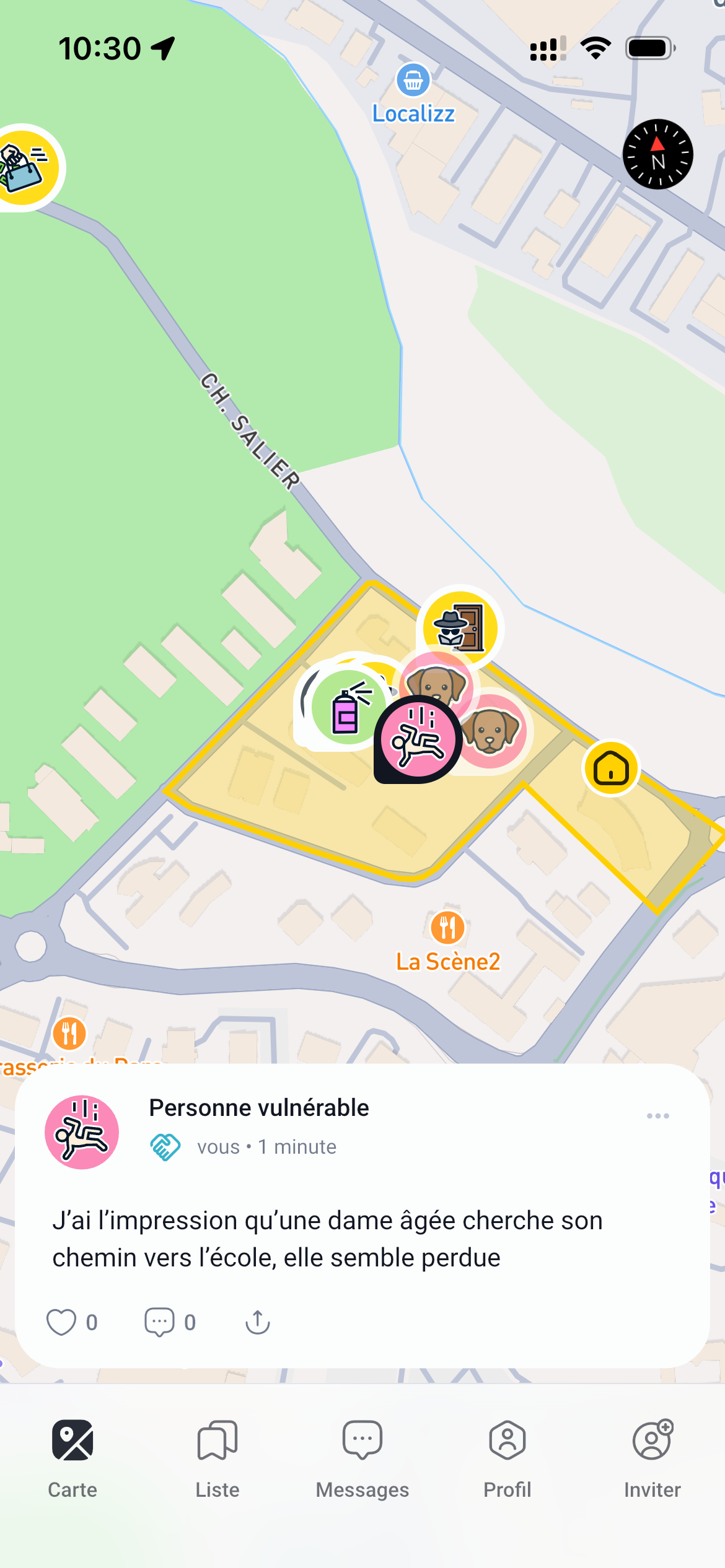This screenshot has width=725, height=1568.
Task: Open the bag theft marker on map
Action: 25,167
